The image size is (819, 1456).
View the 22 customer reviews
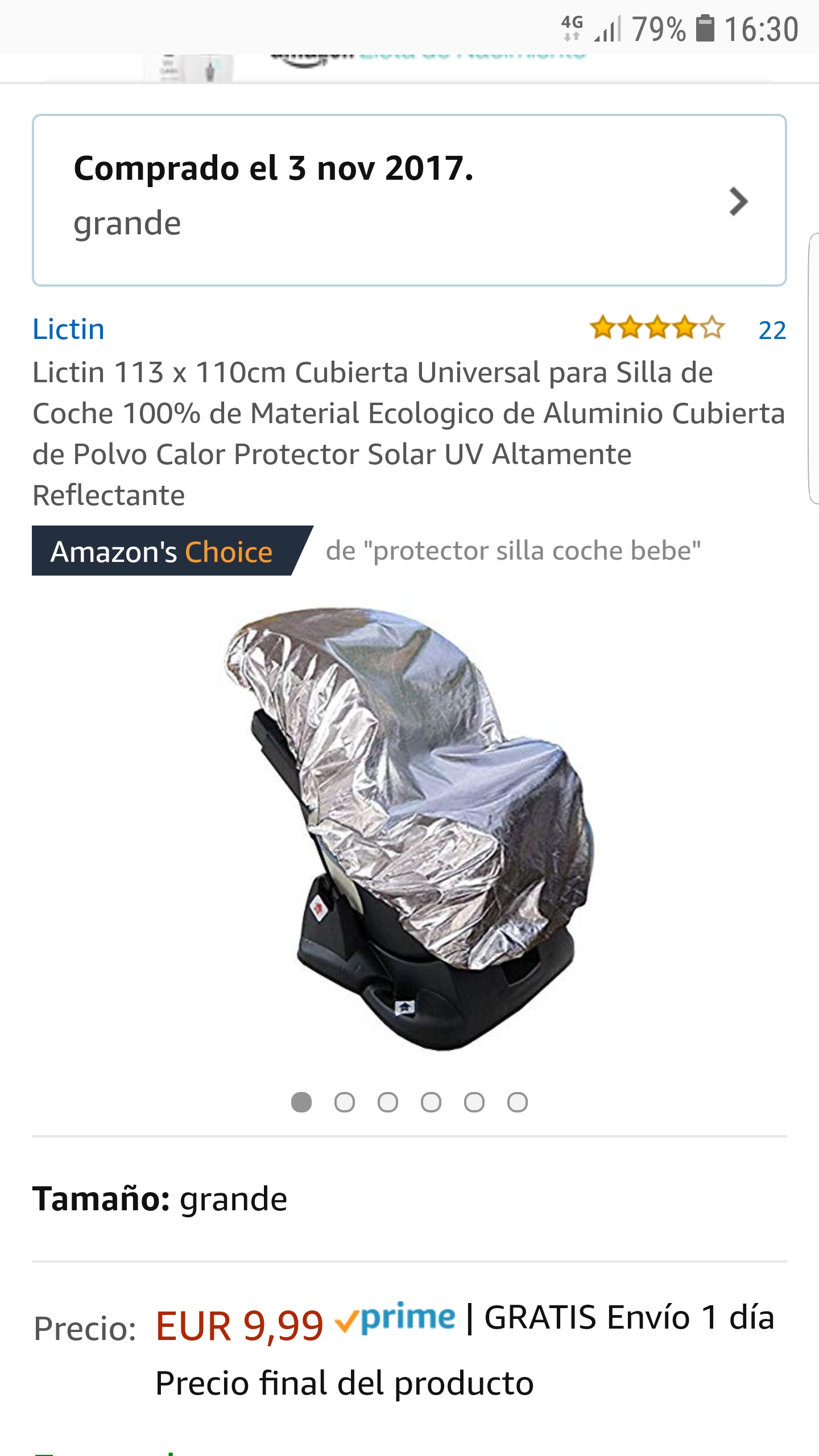[x=772, y=330]
